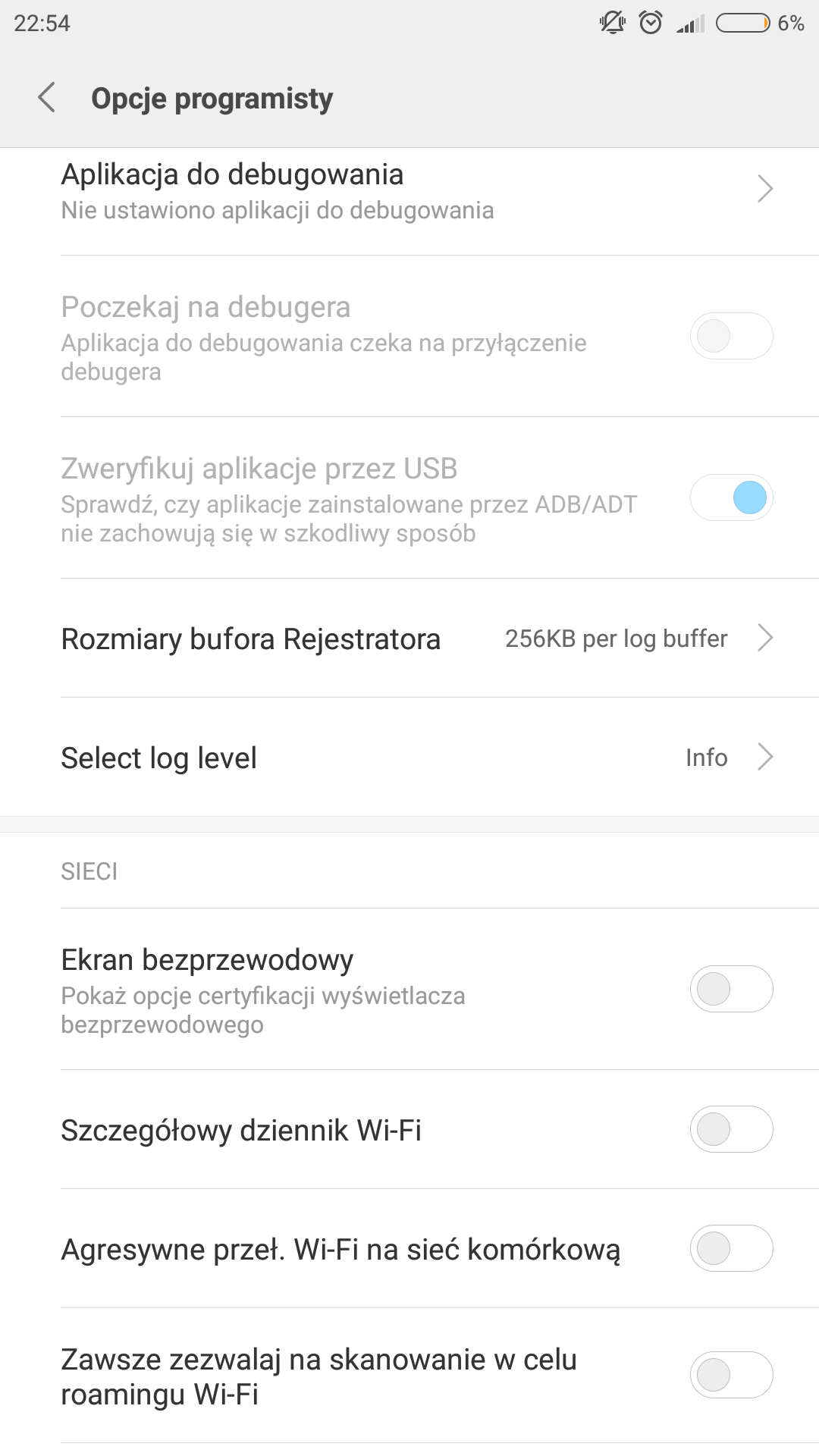Image resolution: width=819 pixels, height=1456 pixels.
Task: Enable Zawsze zezwalaj na skanowanie roamingu Wi-Fi
Action: pos(730,1375)
